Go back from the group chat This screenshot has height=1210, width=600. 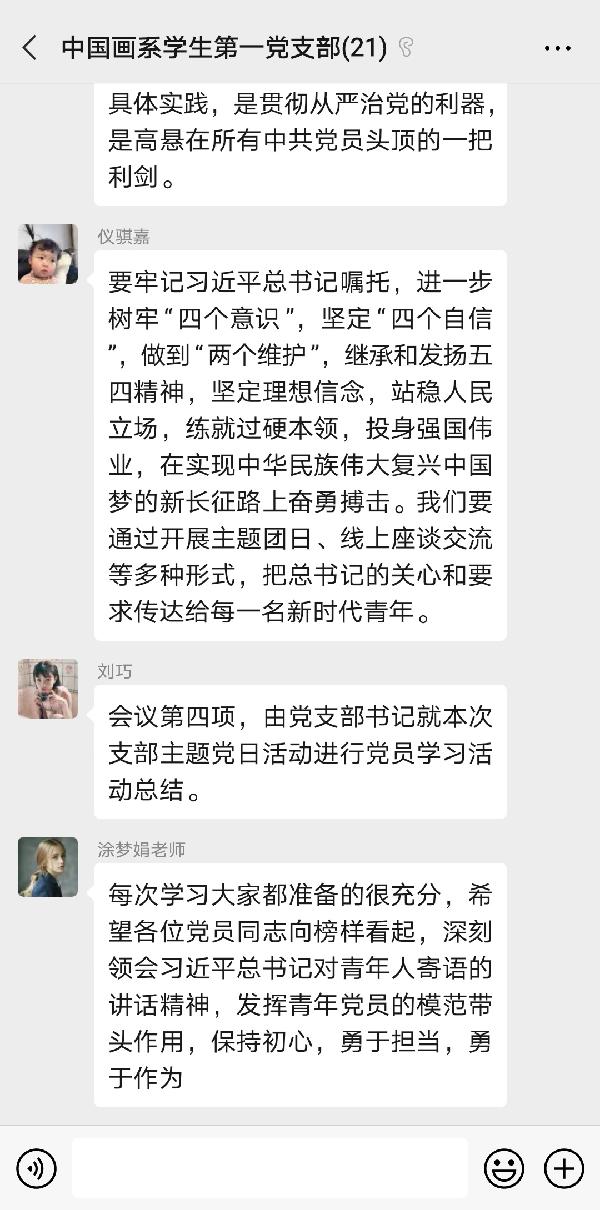tap(30, 47)
